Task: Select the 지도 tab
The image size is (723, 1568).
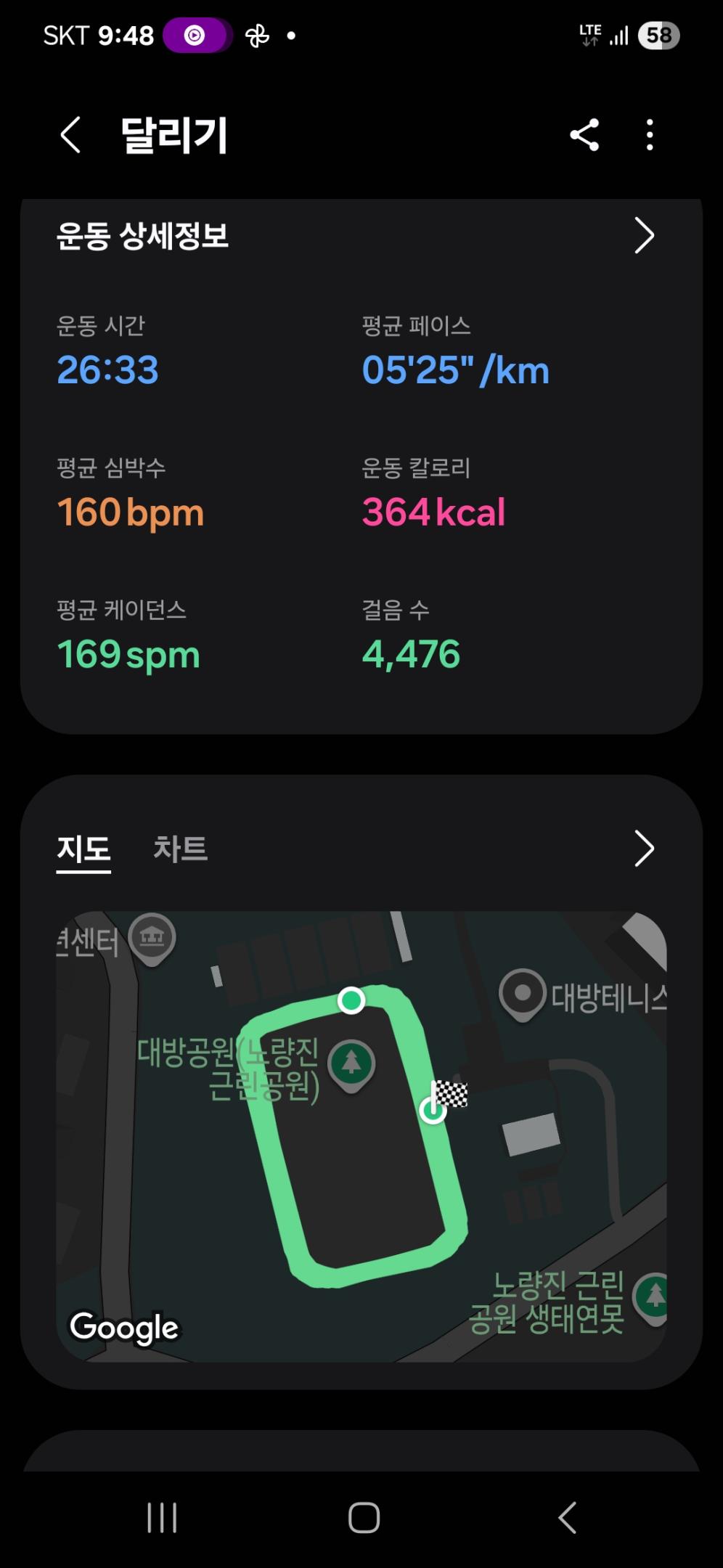Action: pos(83,848)
